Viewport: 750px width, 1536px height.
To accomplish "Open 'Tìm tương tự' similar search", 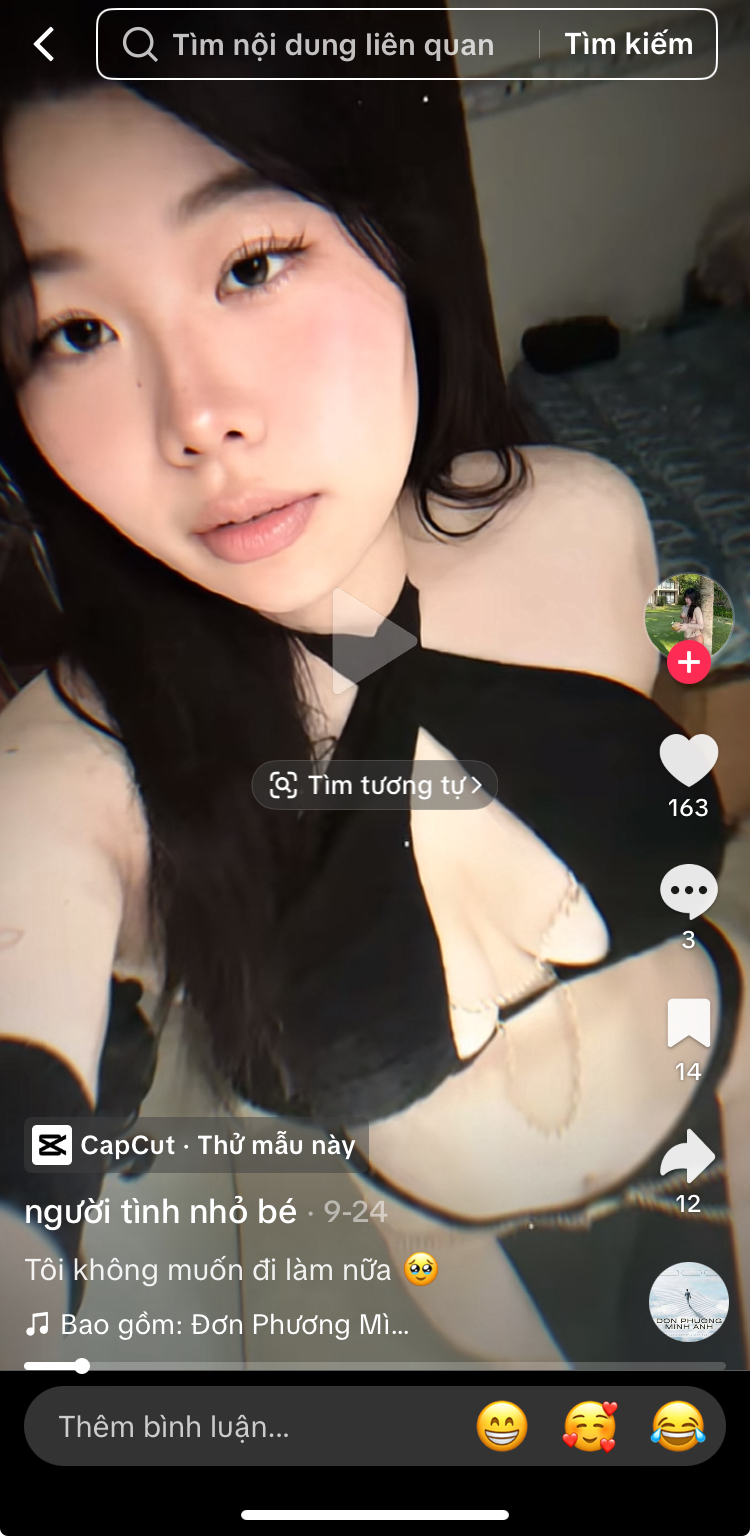I will [x=374, y=785].
